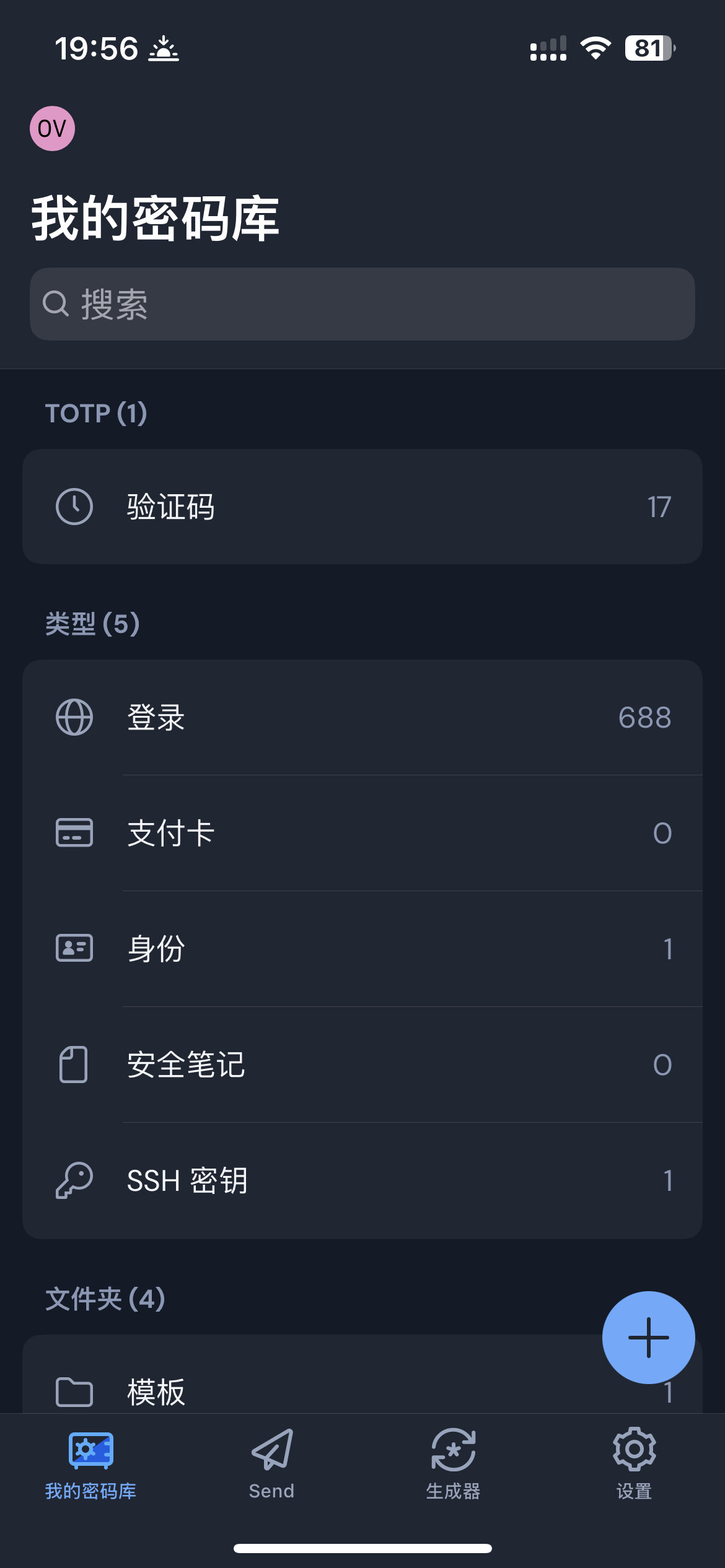Open the 支付卡 category
Viewport: 725px width, 1568px height.
(x=362, y=833)
